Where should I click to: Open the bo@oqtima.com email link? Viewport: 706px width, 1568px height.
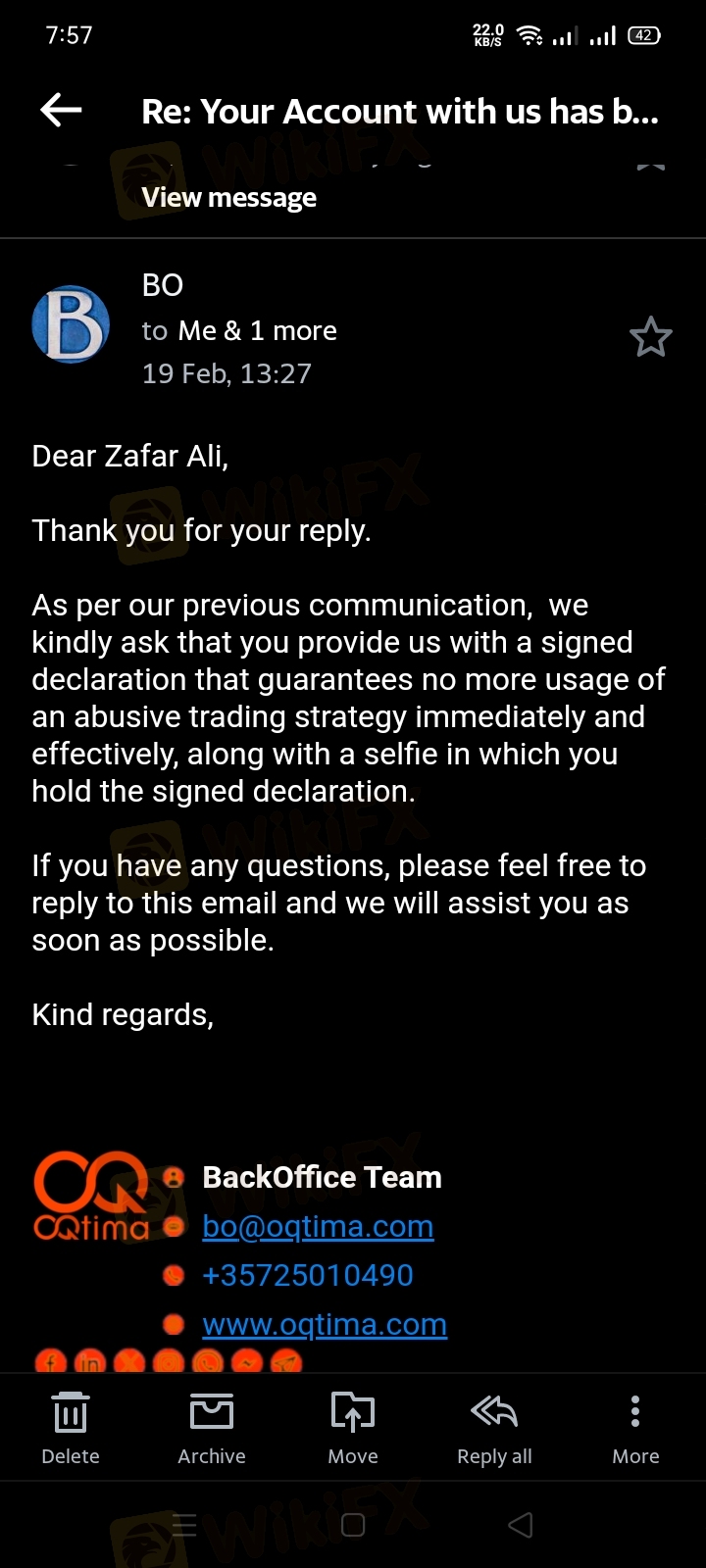(x=318, y=1226)
